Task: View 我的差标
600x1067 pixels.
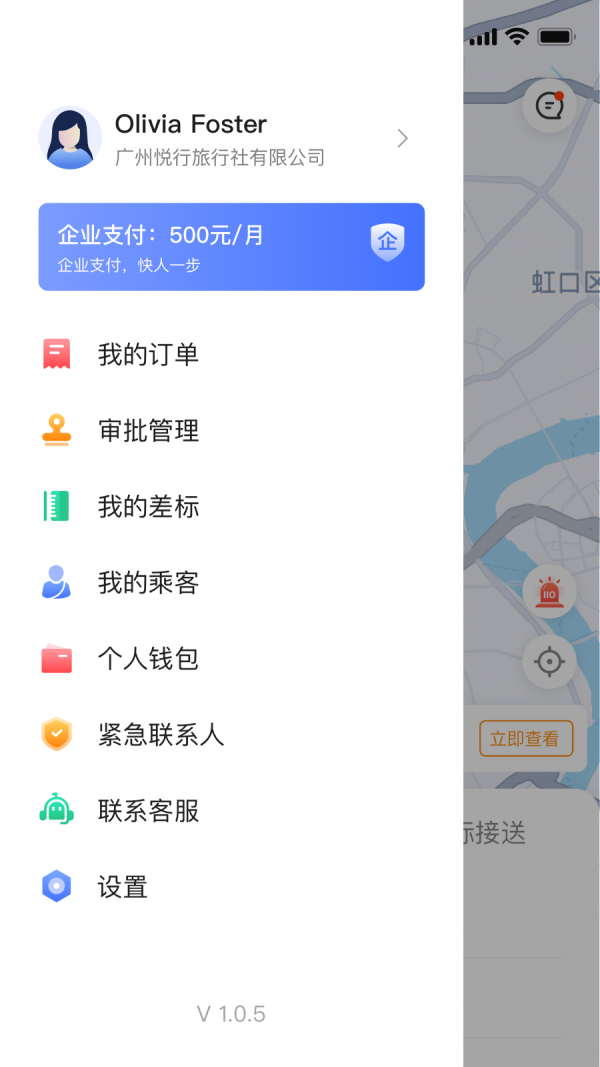Action: [148, 506]
